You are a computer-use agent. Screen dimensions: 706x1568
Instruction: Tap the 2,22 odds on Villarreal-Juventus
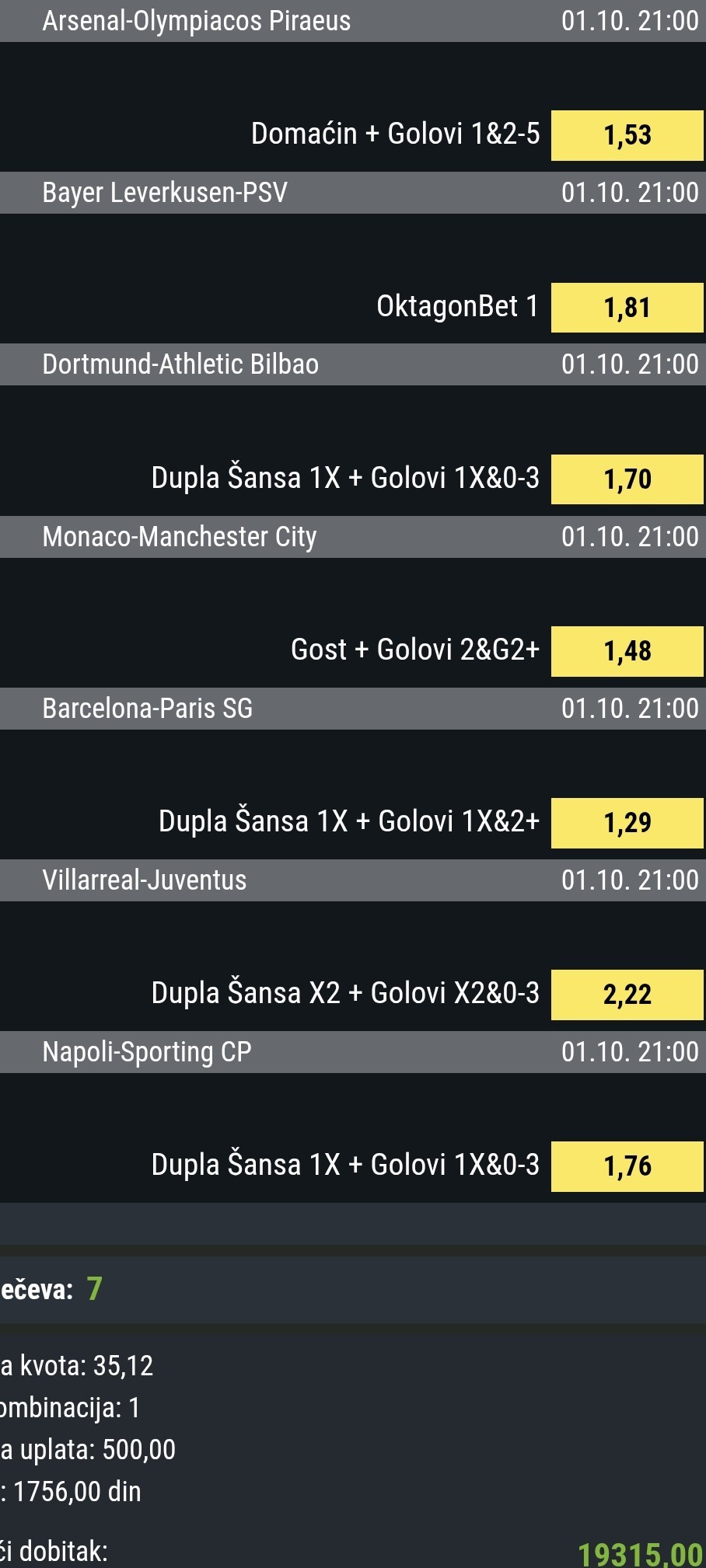pos(627,995)
